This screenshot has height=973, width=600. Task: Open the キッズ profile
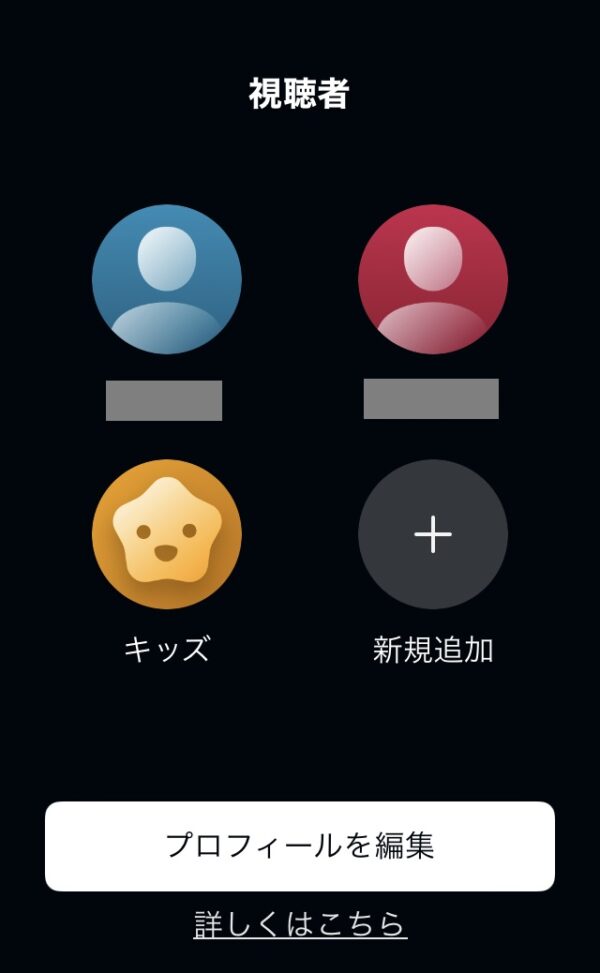(x=166, y=534)
